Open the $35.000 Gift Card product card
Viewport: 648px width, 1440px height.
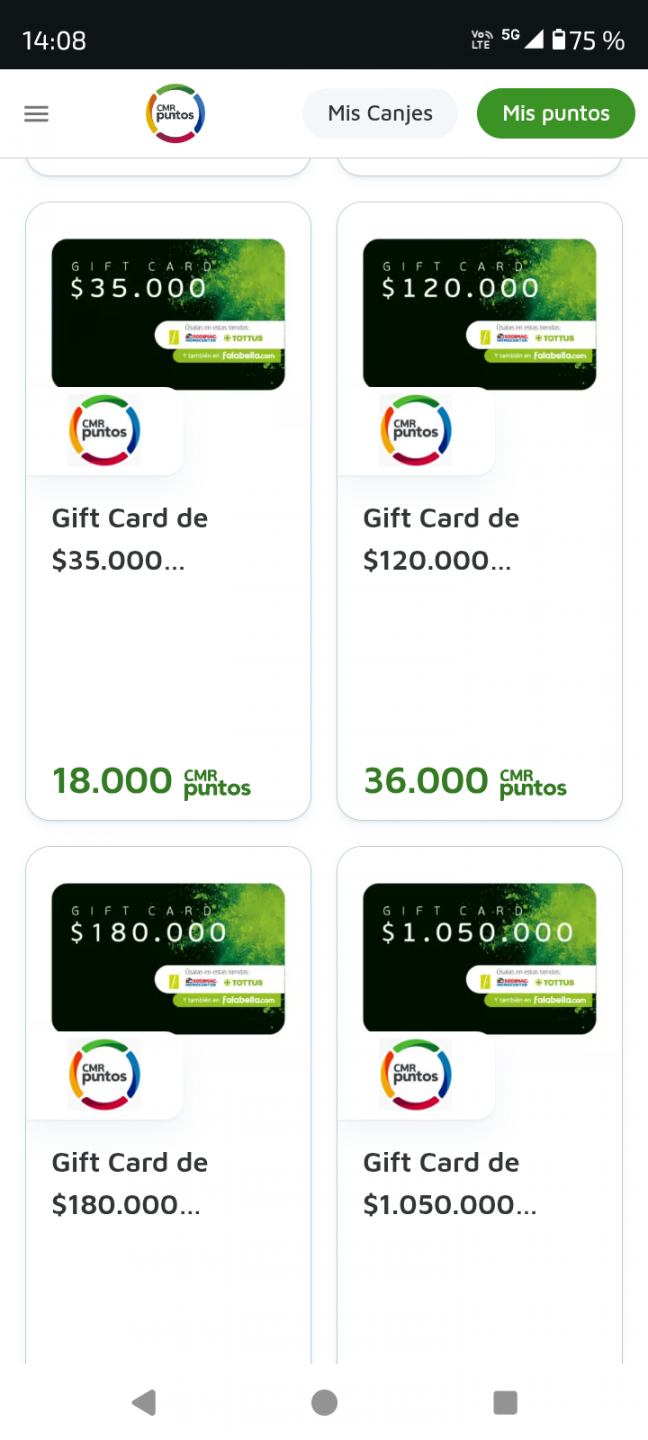pos(168,511)
